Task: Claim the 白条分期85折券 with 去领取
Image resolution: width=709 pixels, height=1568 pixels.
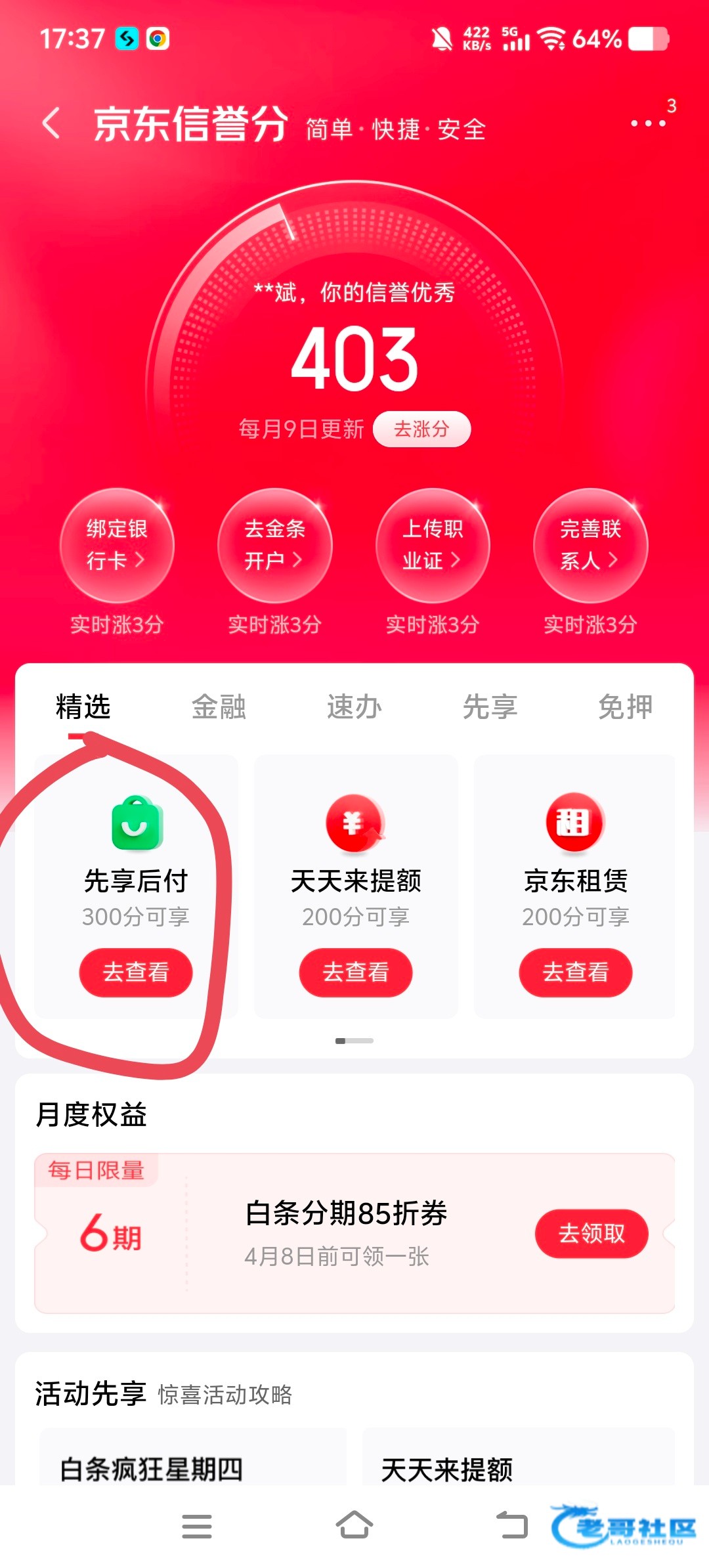Action: 591,1234
